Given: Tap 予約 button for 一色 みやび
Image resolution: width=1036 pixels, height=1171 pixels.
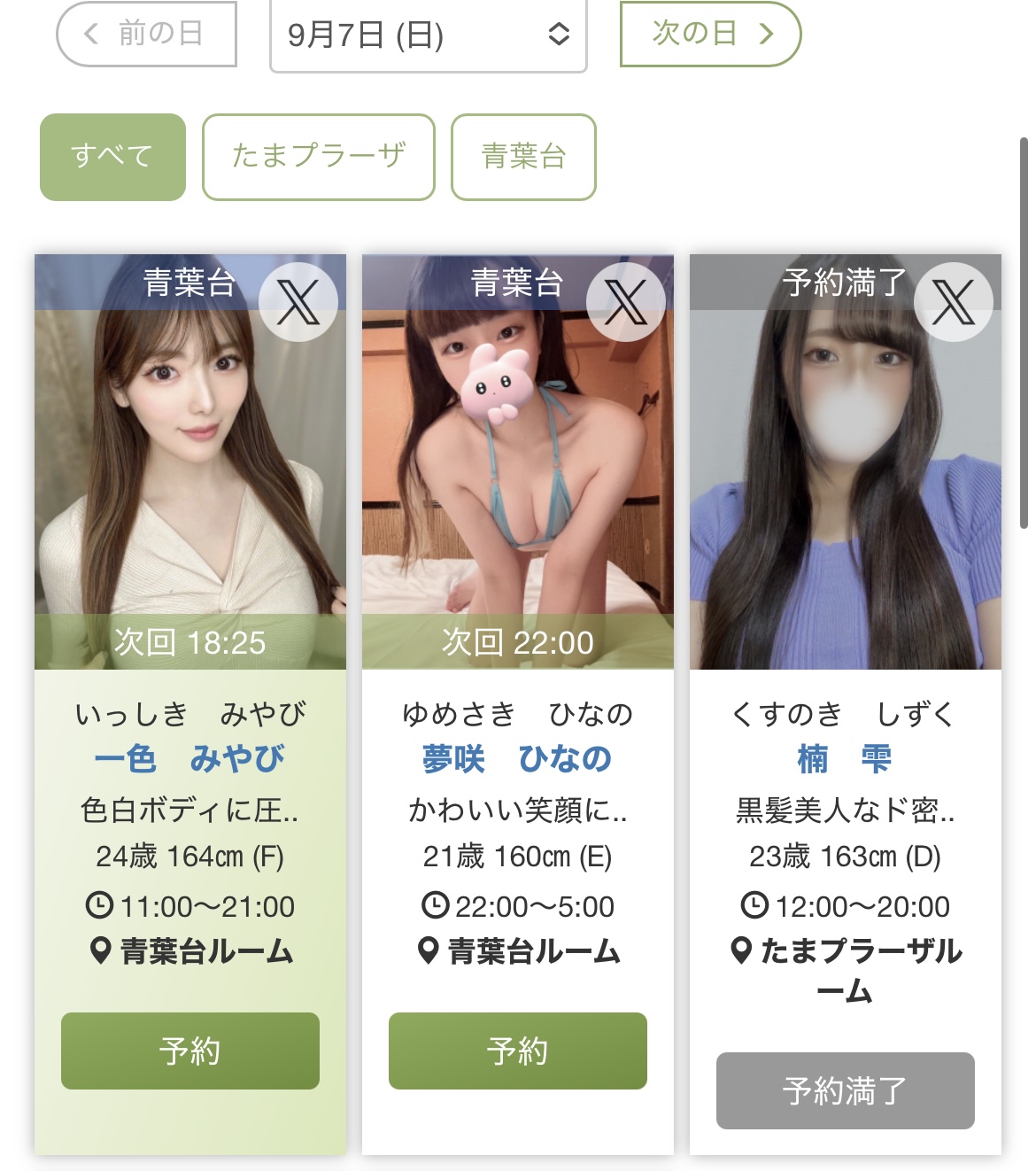Looking at the screenshot, I should (x=189, y=1051).
